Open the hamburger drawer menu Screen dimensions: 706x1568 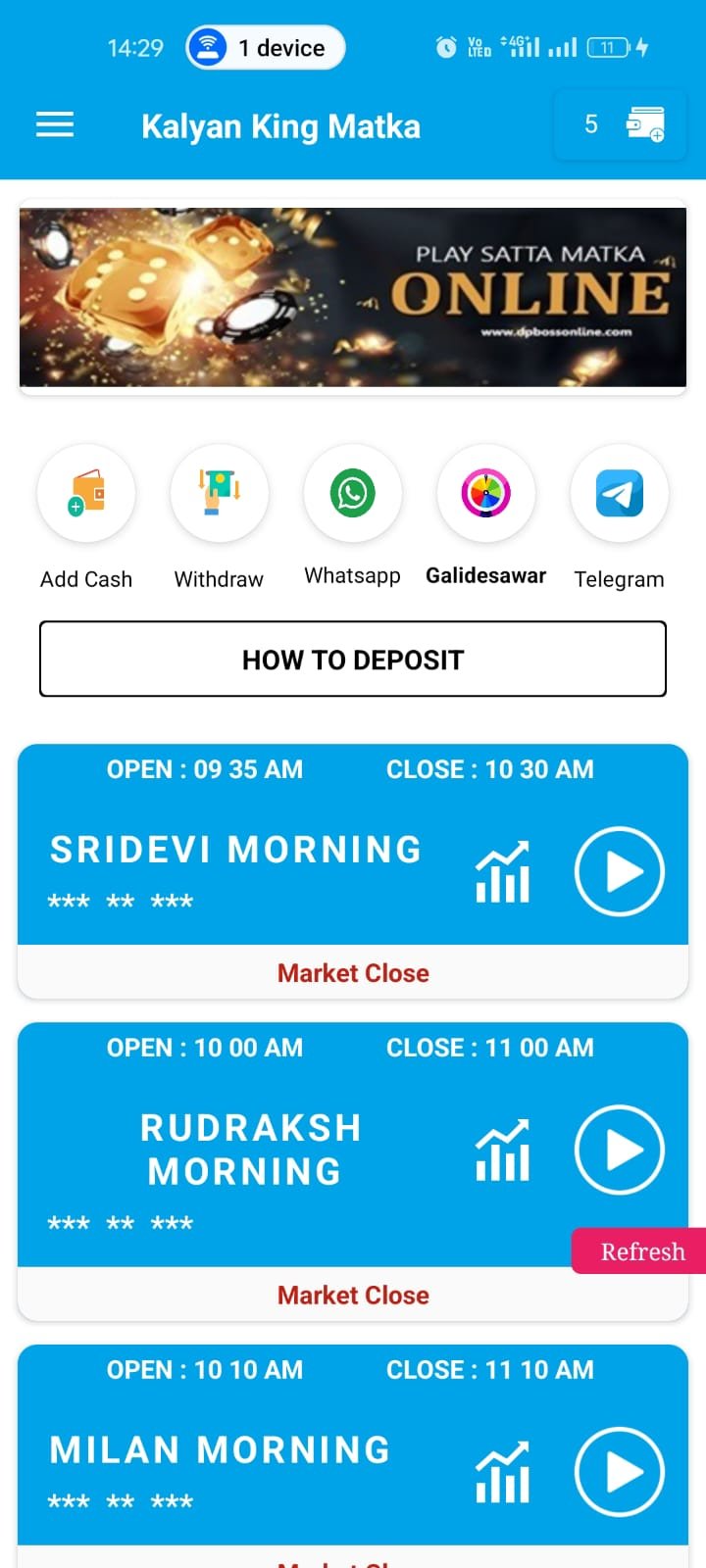tap(55, 125)
